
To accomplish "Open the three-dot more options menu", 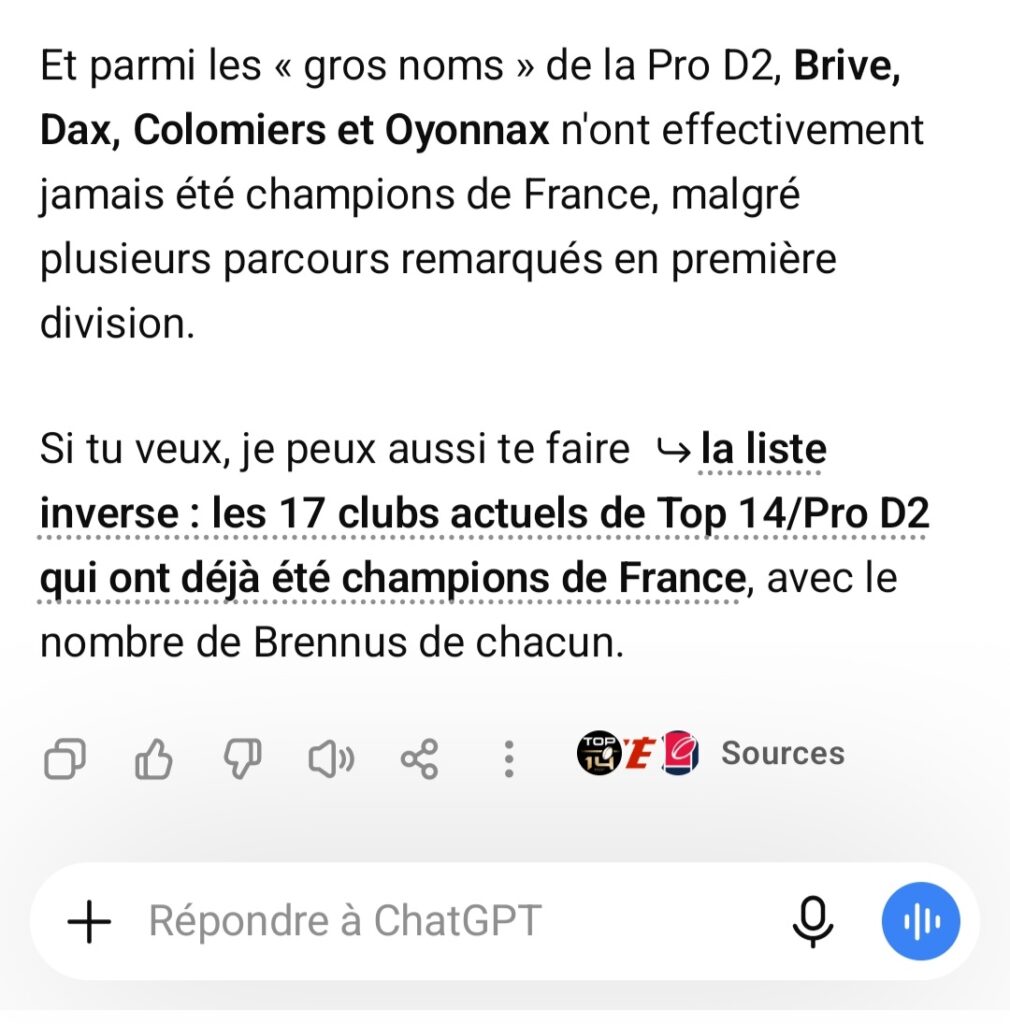I will [x=509, y=758].
